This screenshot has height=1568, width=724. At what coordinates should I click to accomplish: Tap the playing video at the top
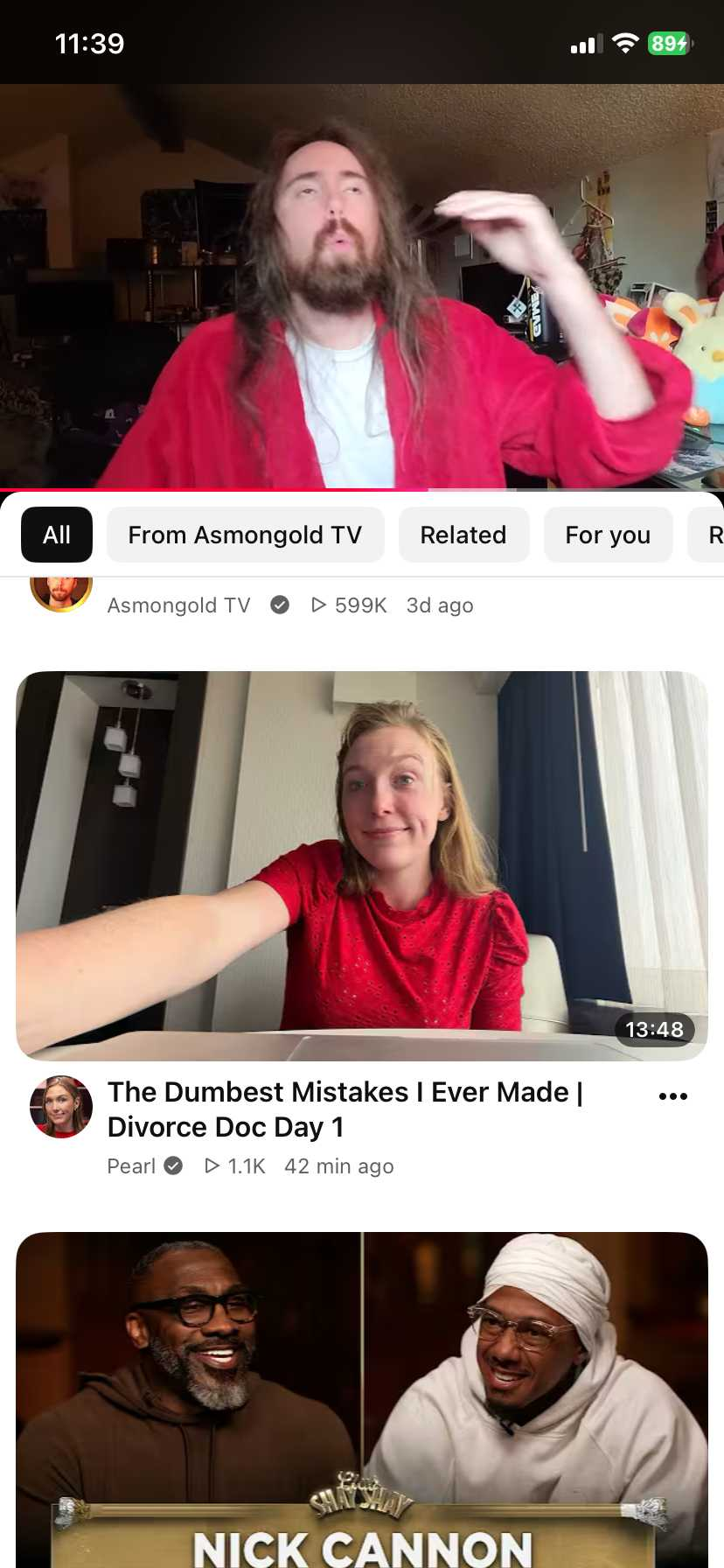[362, 286]
